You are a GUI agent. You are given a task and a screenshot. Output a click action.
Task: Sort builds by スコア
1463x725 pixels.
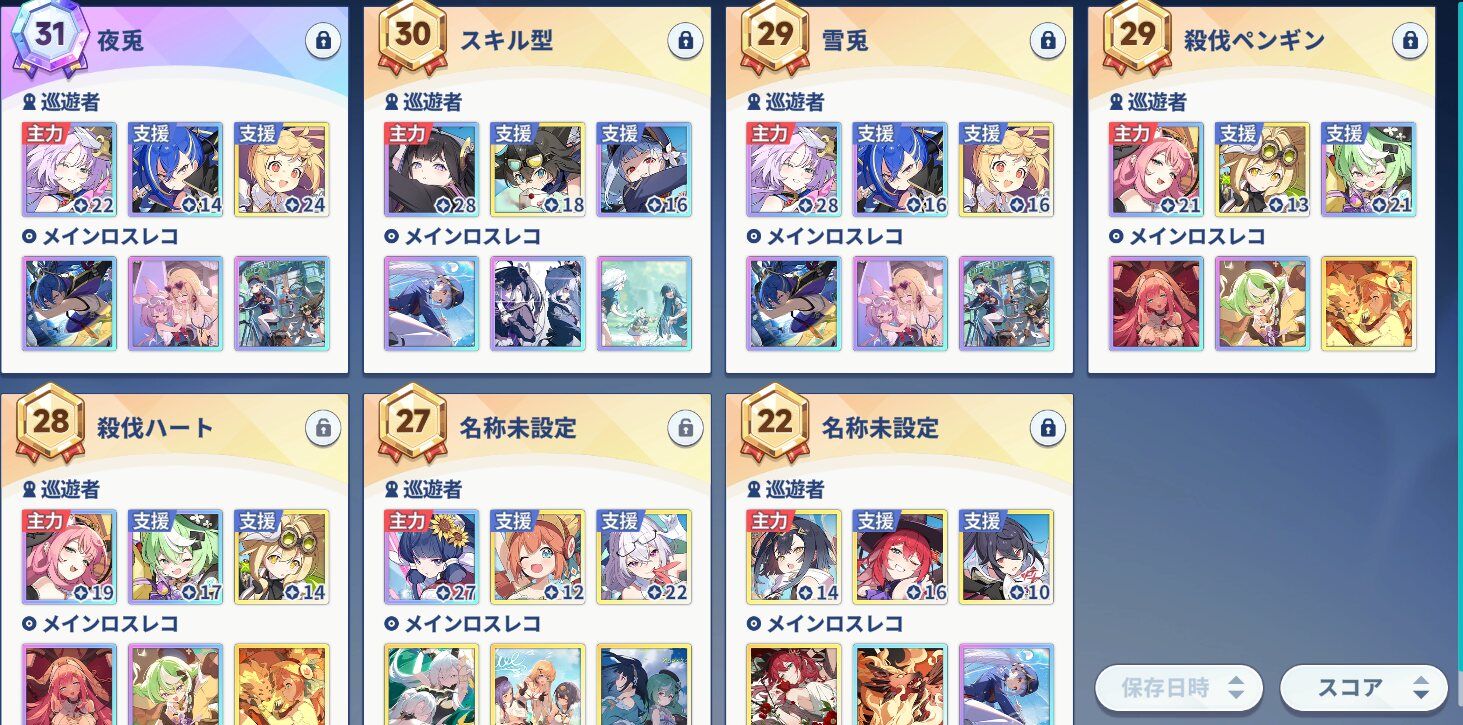tap(1363, 688)
